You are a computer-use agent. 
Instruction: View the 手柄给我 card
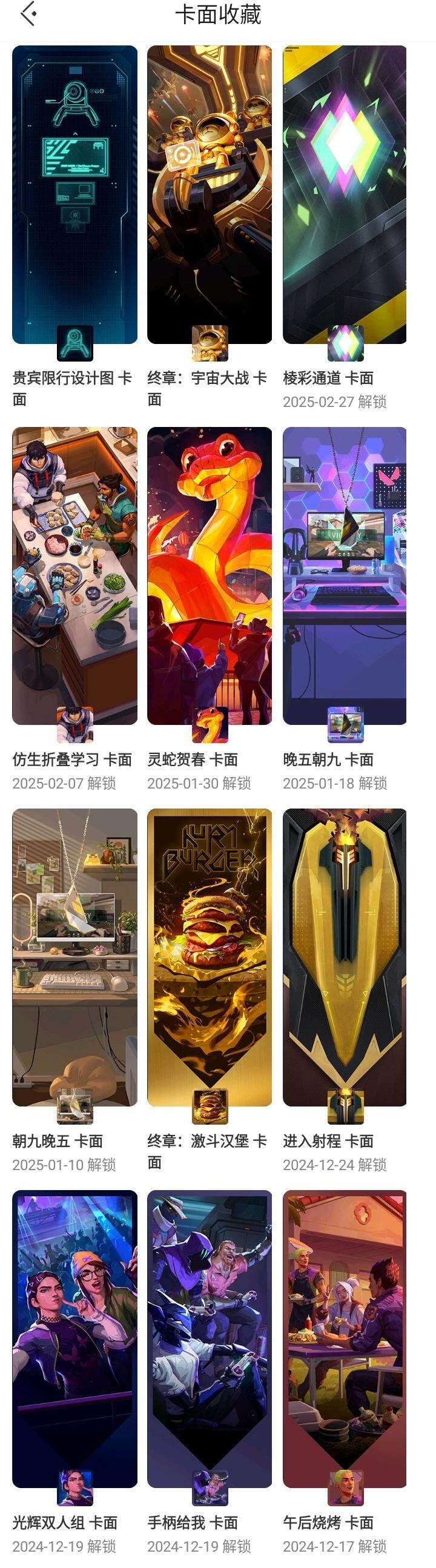point(210,1338)
